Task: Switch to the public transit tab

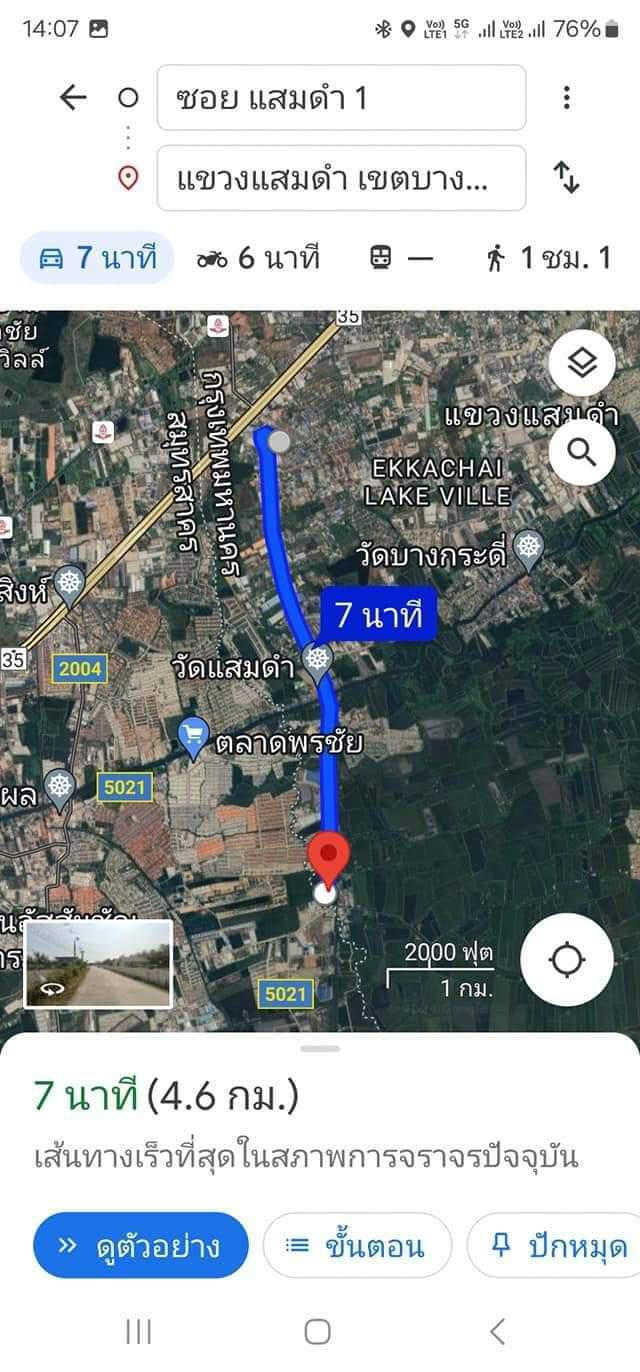Action: pyautogui.click(x=402, y=259)
